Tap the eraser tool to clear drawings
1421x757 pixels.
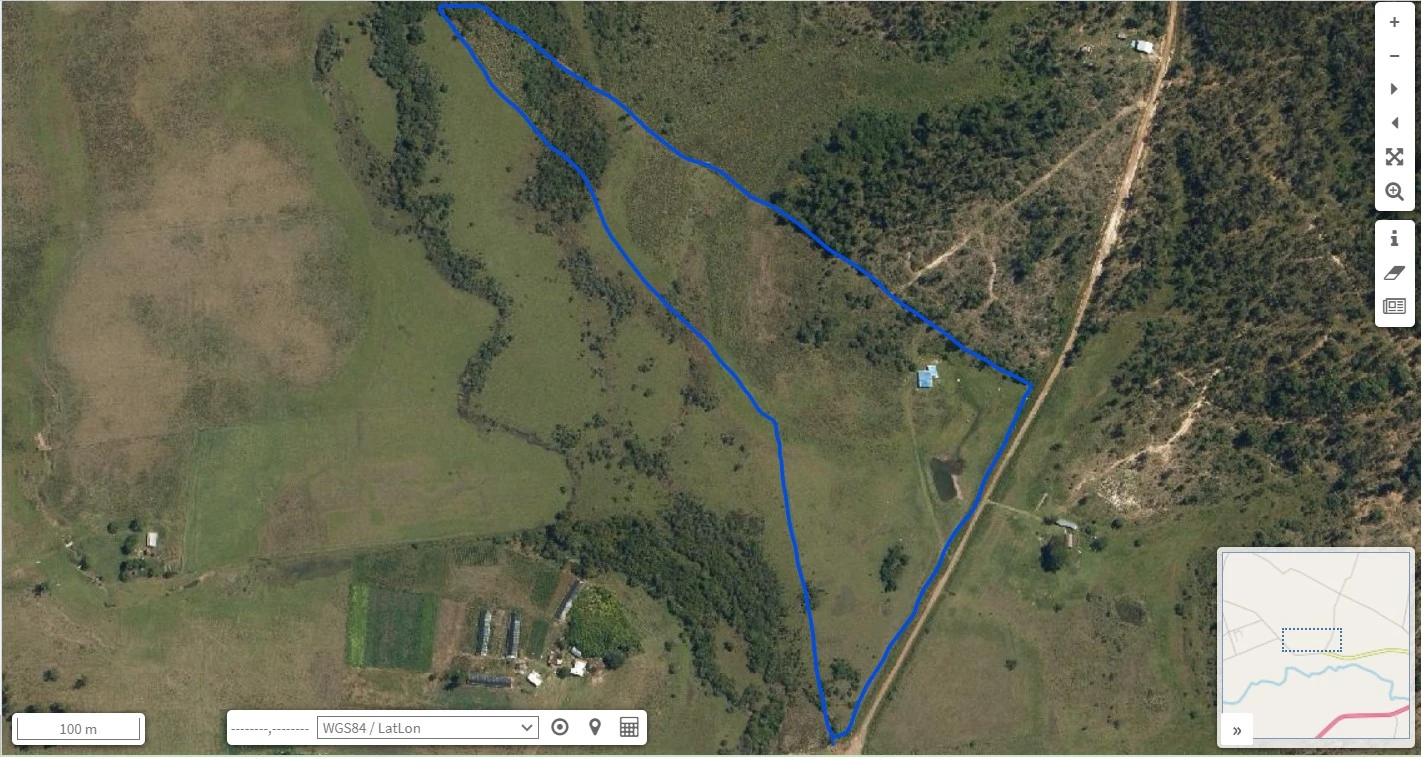[1394, 272]
